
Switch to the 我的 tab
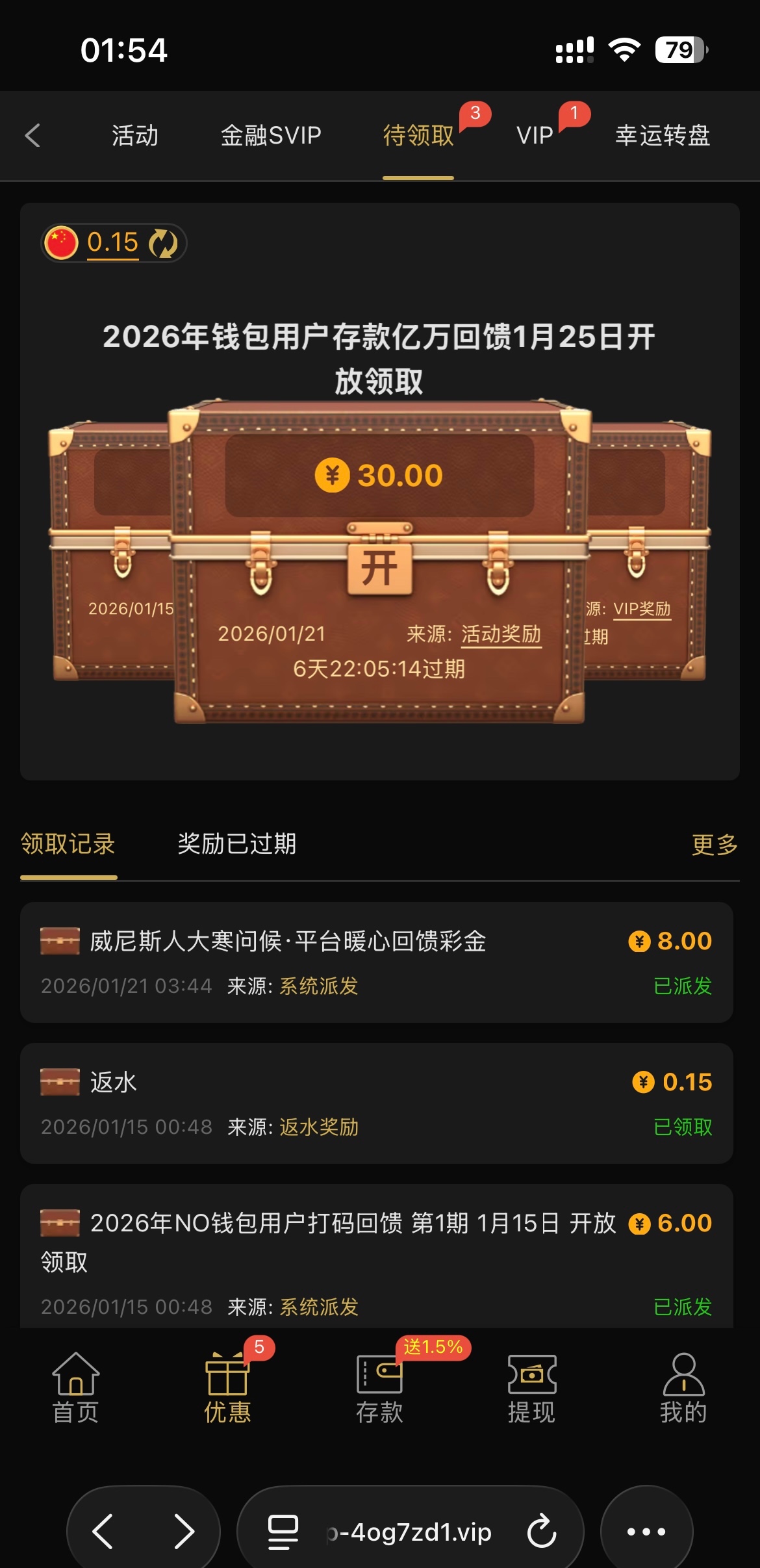coord(683,1387)
